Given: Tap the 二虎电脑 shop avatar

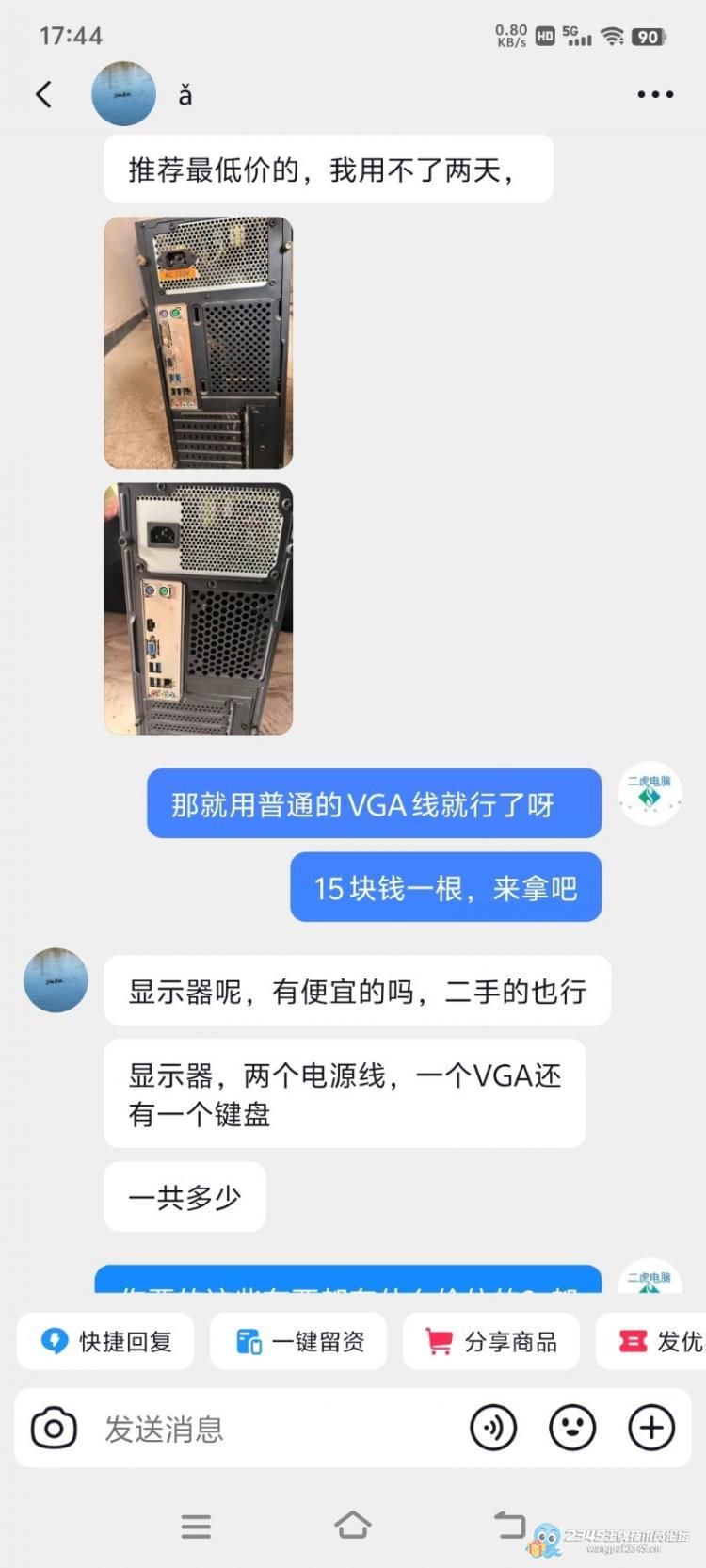Looking at the screenshot, I should [x=650, y=794].
